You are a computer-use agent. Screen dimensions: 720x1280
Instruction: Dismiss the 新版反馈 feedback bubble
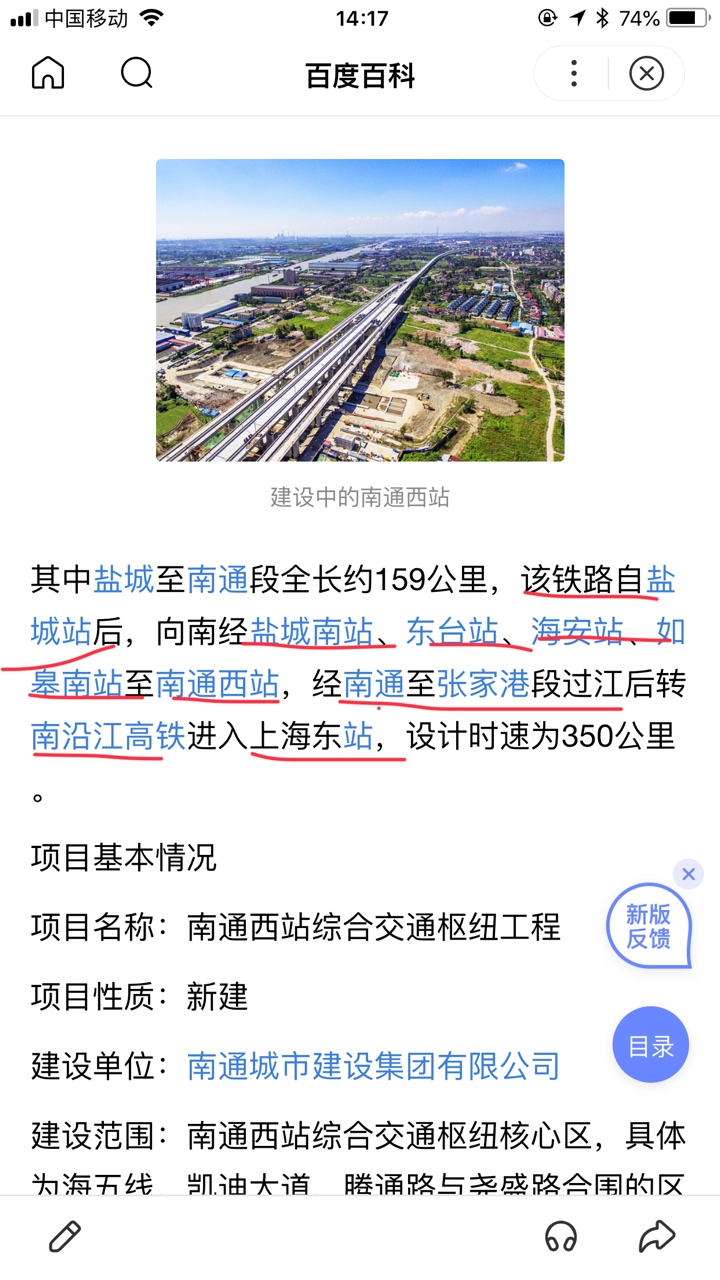688,875
